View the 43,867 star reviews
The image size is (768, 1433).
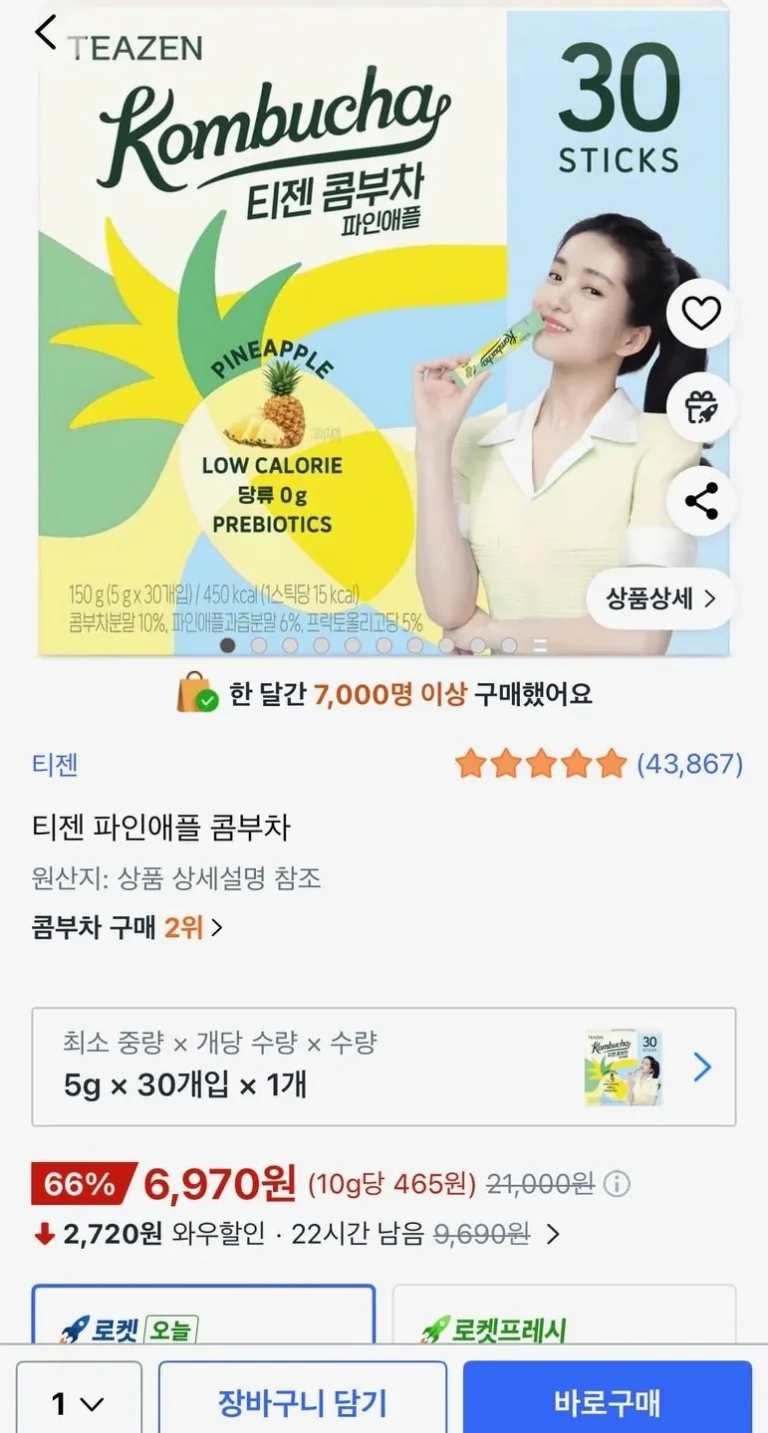click(598, 765)
